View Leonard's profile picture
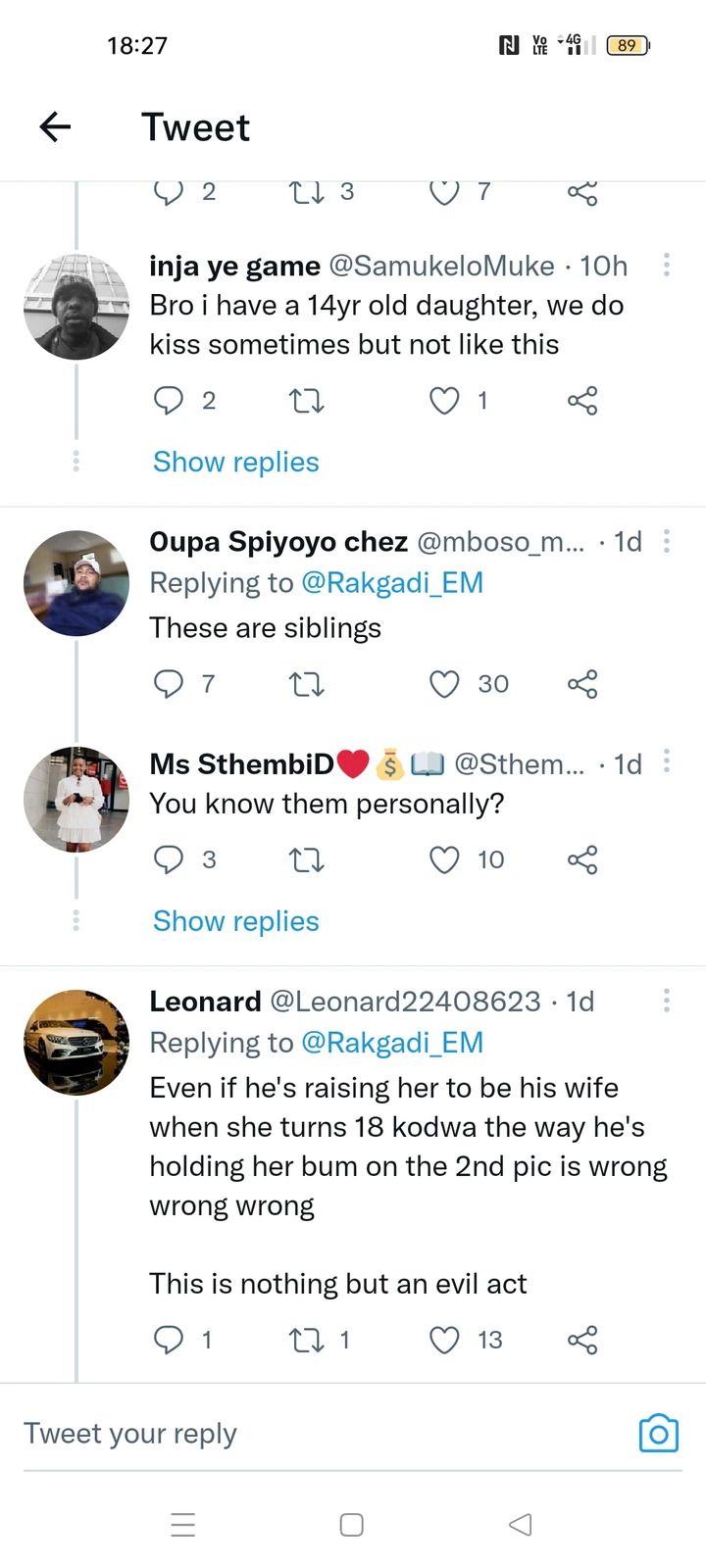The height and width of the screenshot is (1568, 706). [76, 1042]
